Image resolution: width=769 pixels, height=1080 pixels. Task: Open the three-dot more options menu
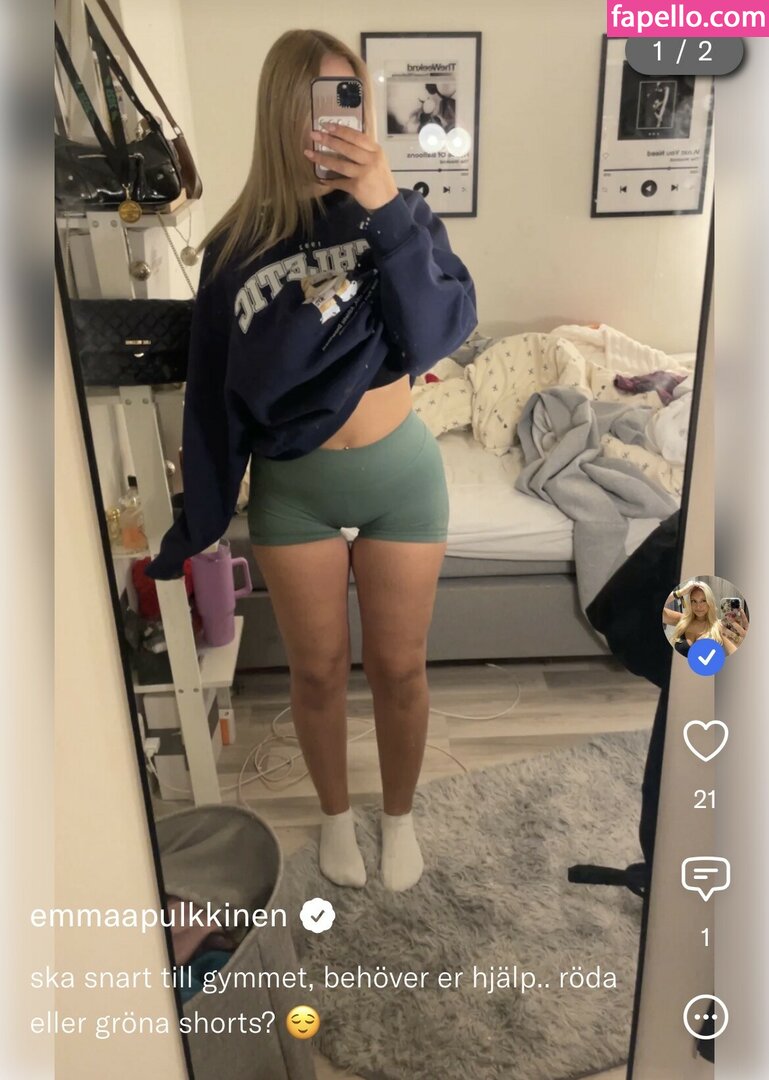pos(705,1017)
